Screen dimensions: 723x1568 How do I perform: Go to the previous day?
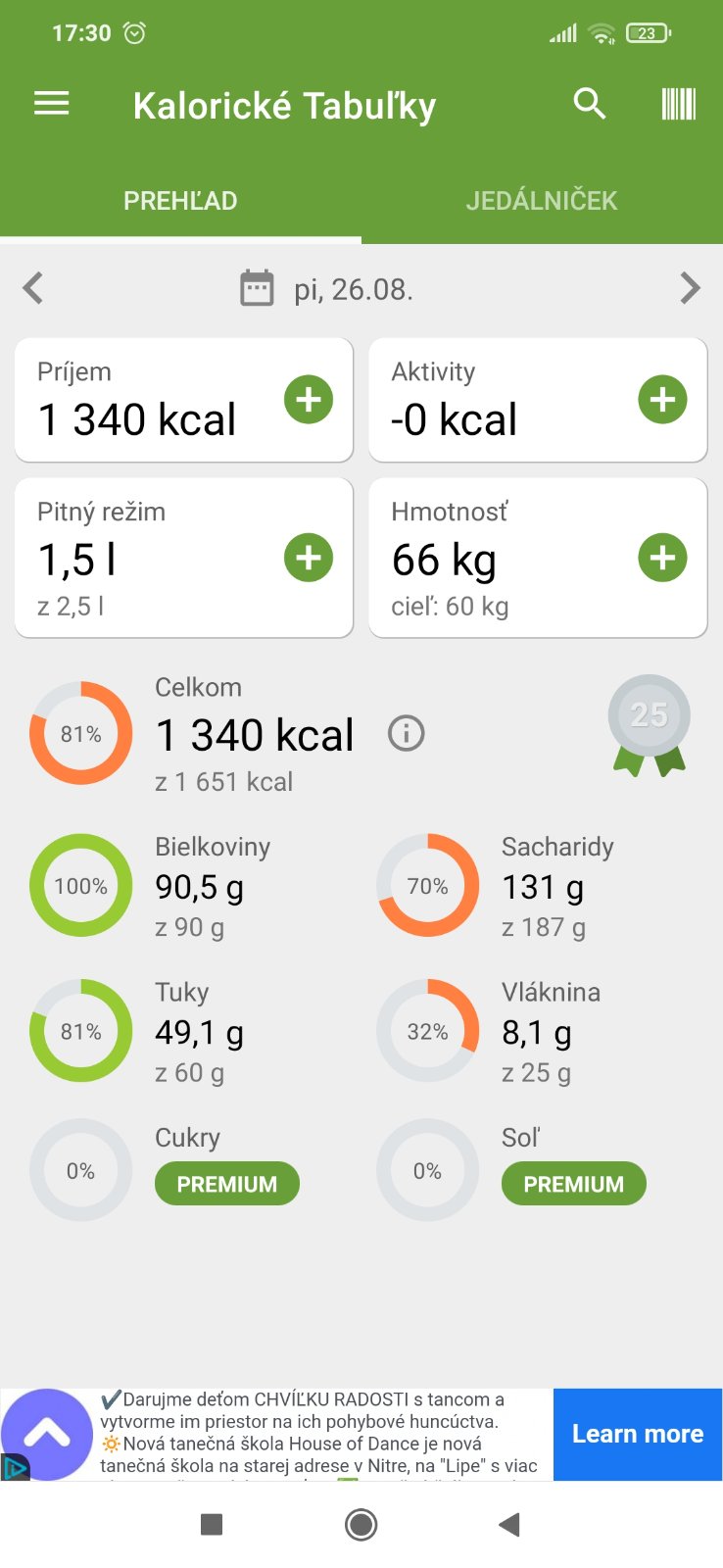33,288
